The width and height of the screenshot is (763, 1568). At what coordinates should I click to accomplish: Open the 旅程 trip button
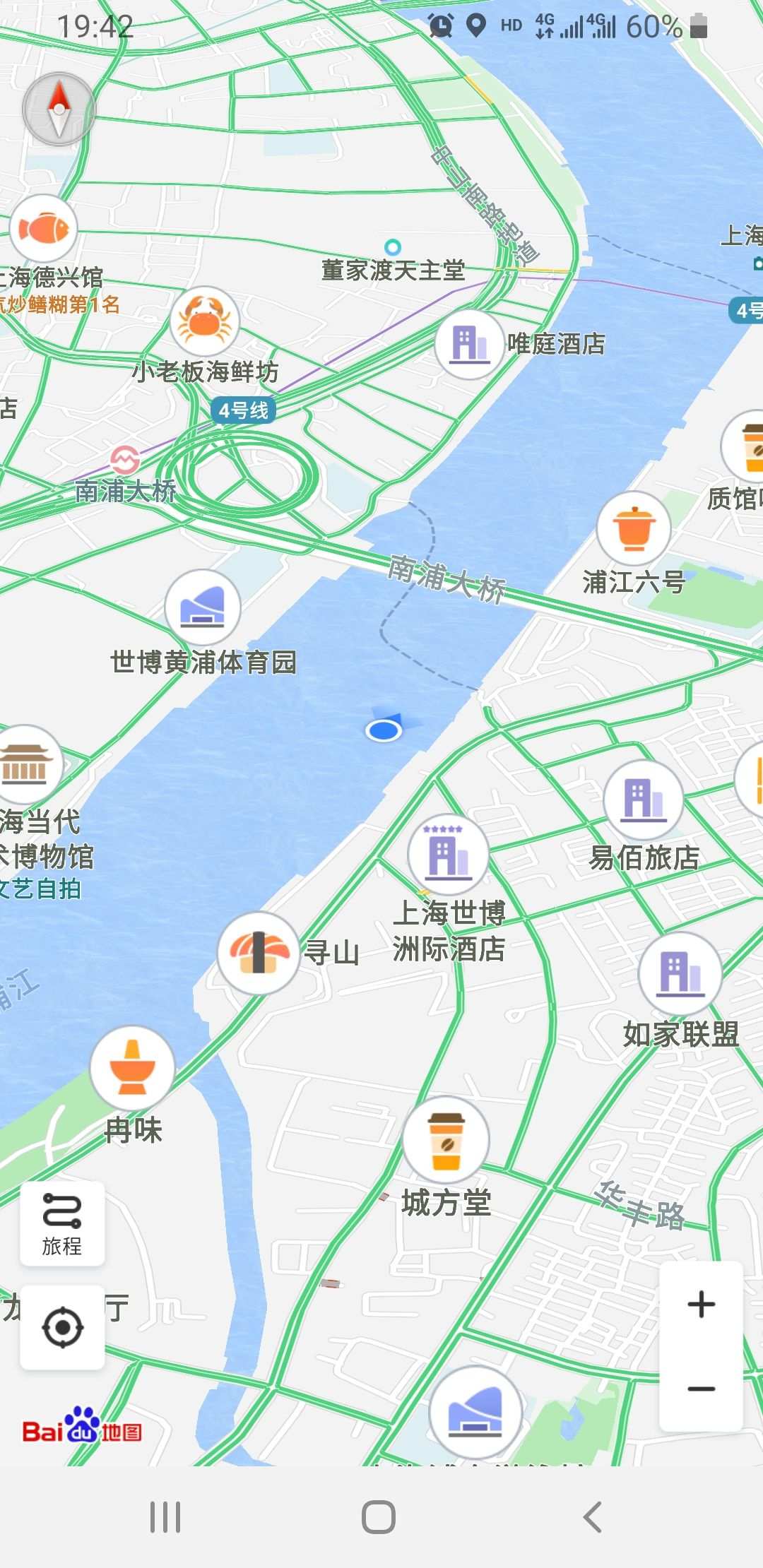click(62, 1223)
